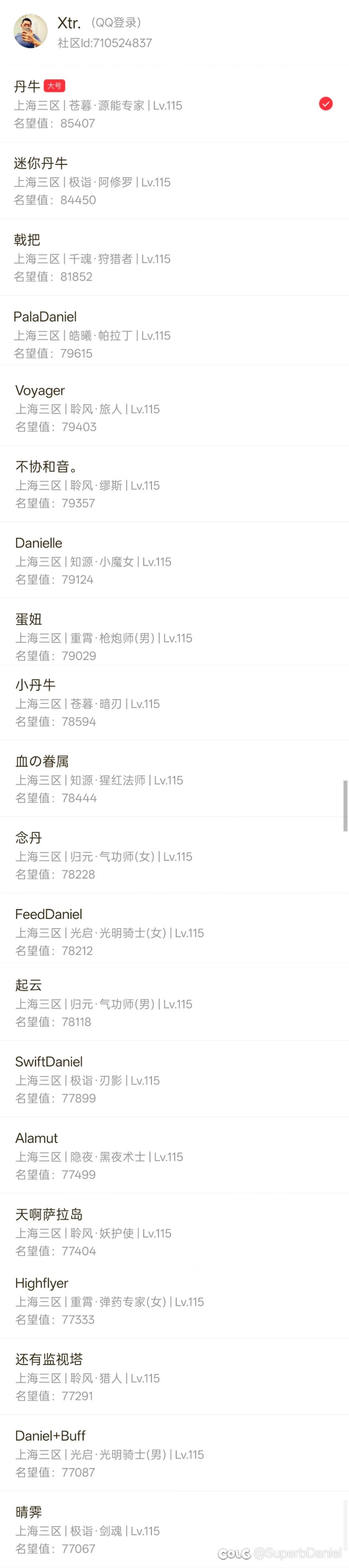Choose the 晴霁 character
The height and width of the screenshot is (1568, 349).
pyautogui.click(x=174, y=1530)
